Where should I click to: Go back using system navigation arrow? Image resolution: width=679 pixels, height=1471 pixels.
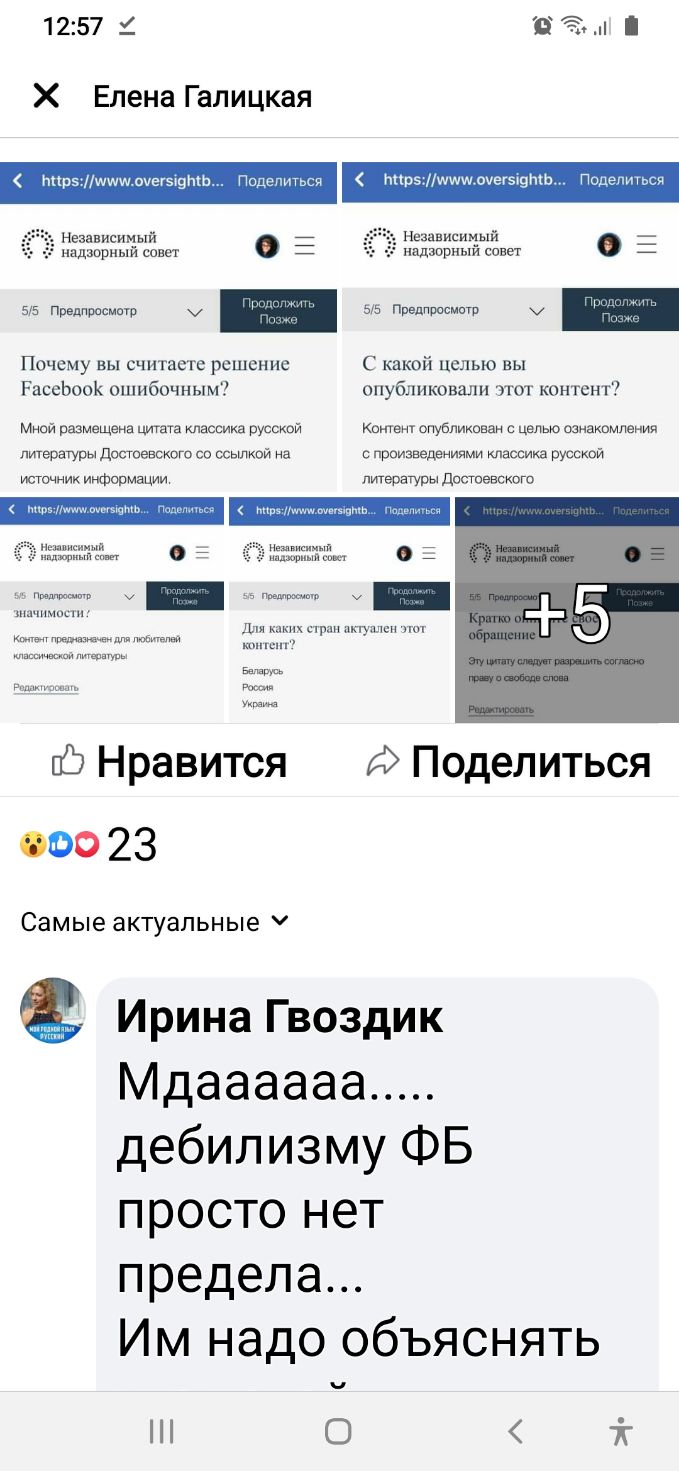click(515, 1431)
